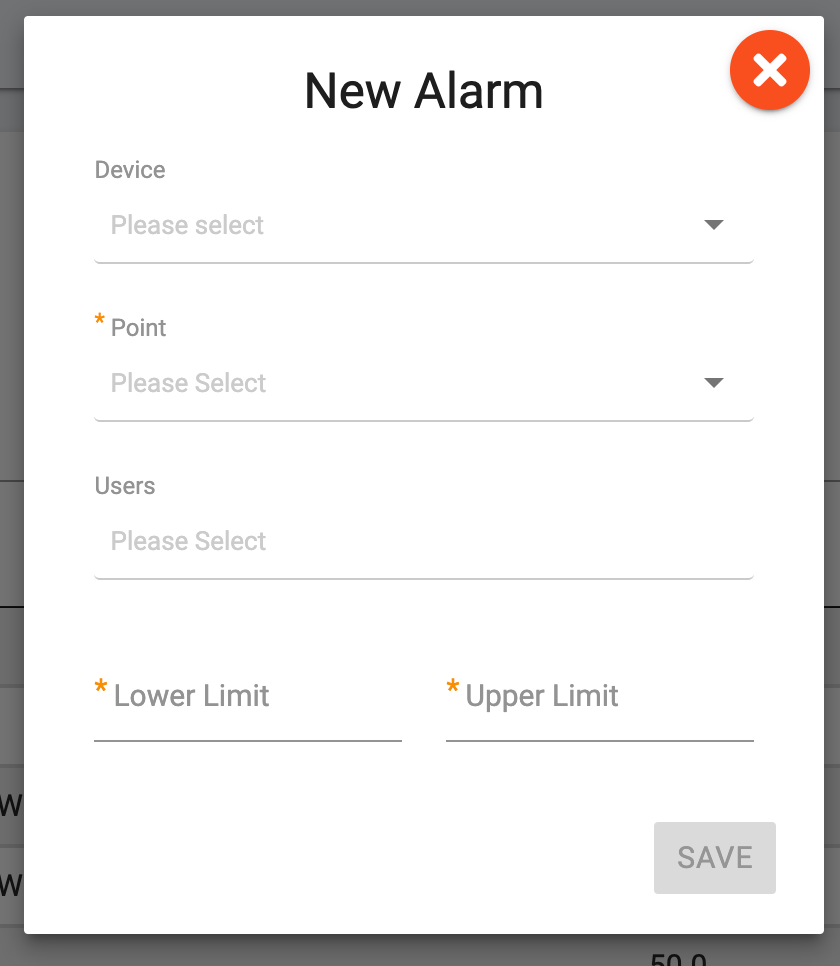
Task: Select the Device 'Please select' placeholder
Action: click(187, 225)
